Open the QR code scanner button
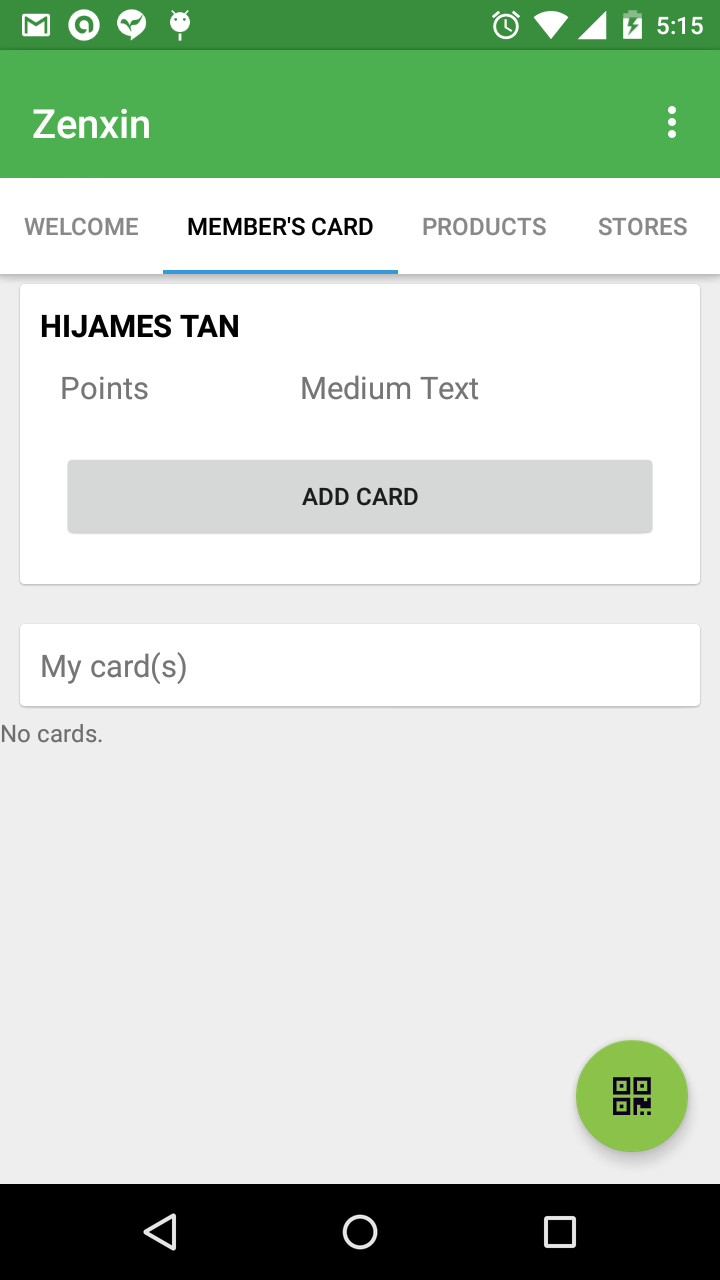The image size is (720, 1280). [632, 1096]
